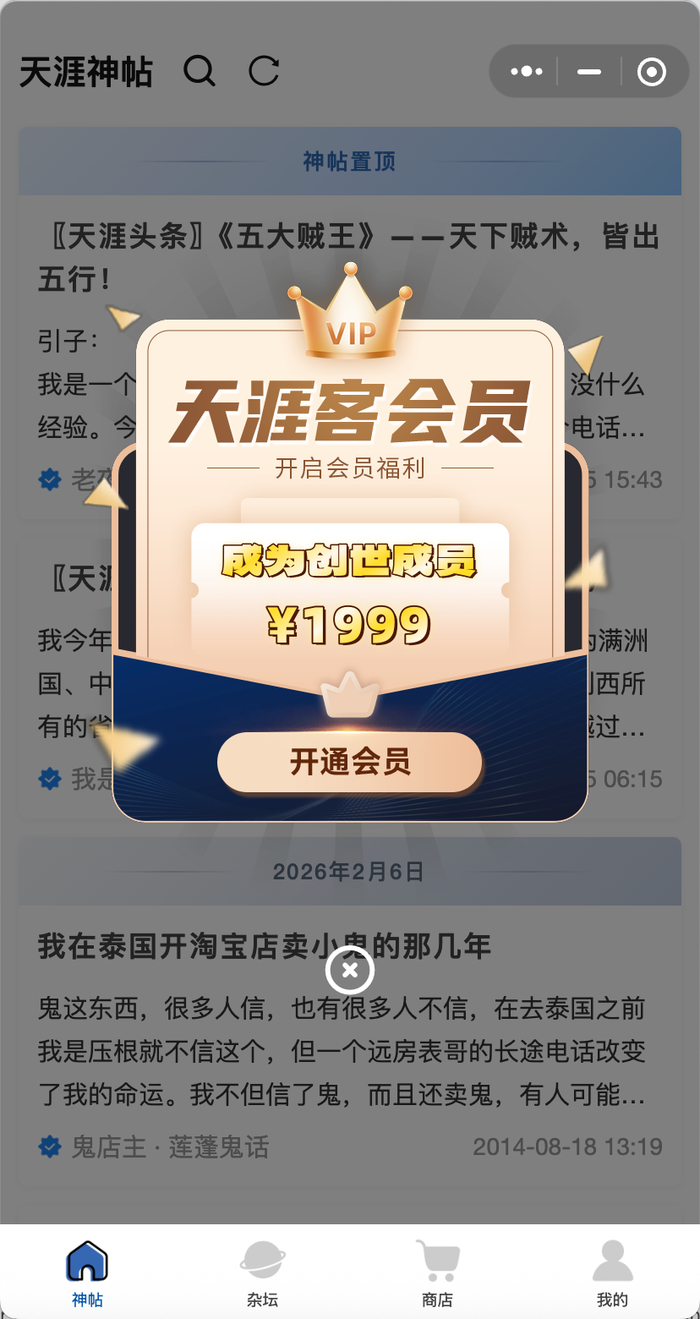Screen dimensions: 700x1319
Task: Open the search icon
Action: [x=199, y=71]
